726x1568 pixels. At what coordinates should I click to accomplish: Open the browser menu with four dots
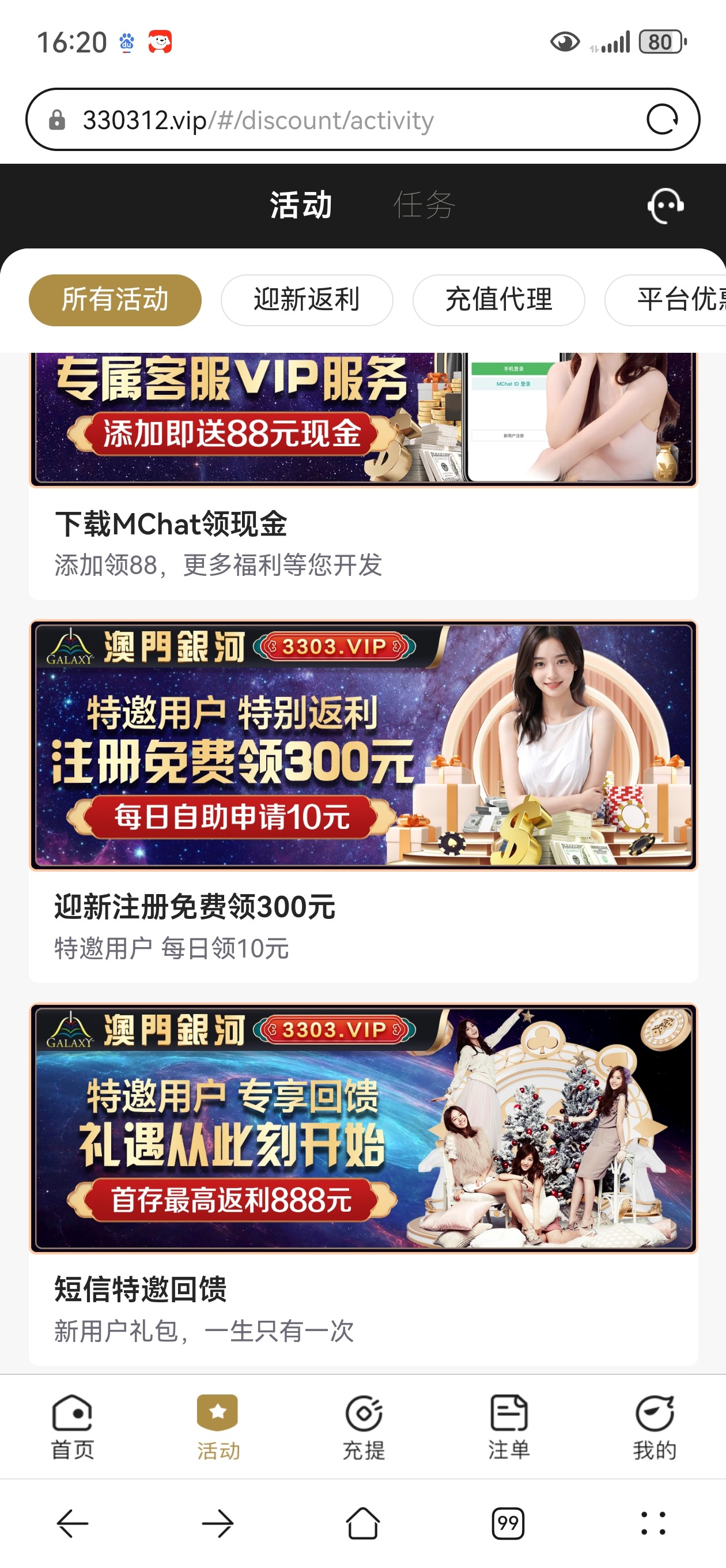[654, 1525]
